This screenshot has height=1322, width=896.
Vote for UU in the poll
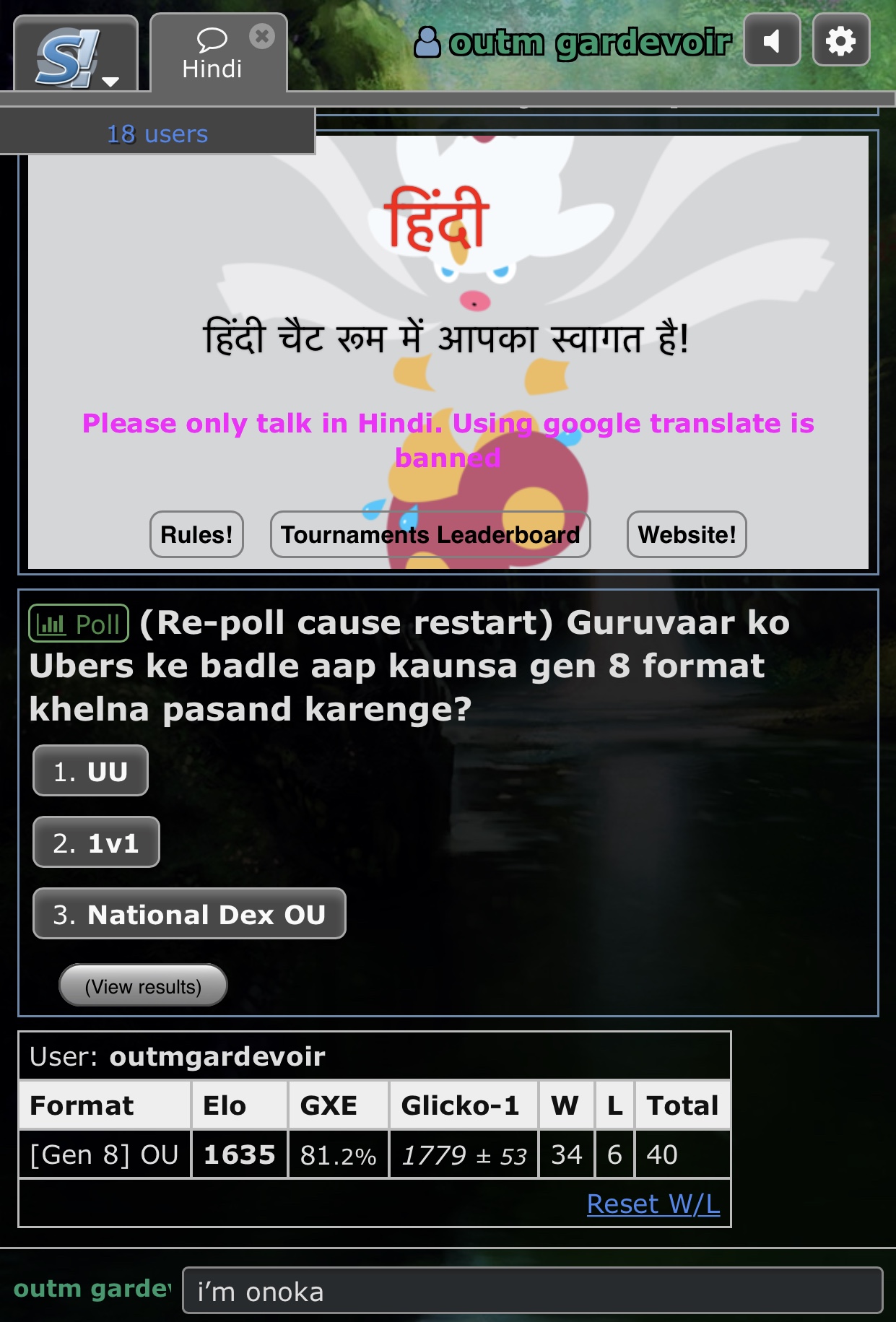point(91,771)
